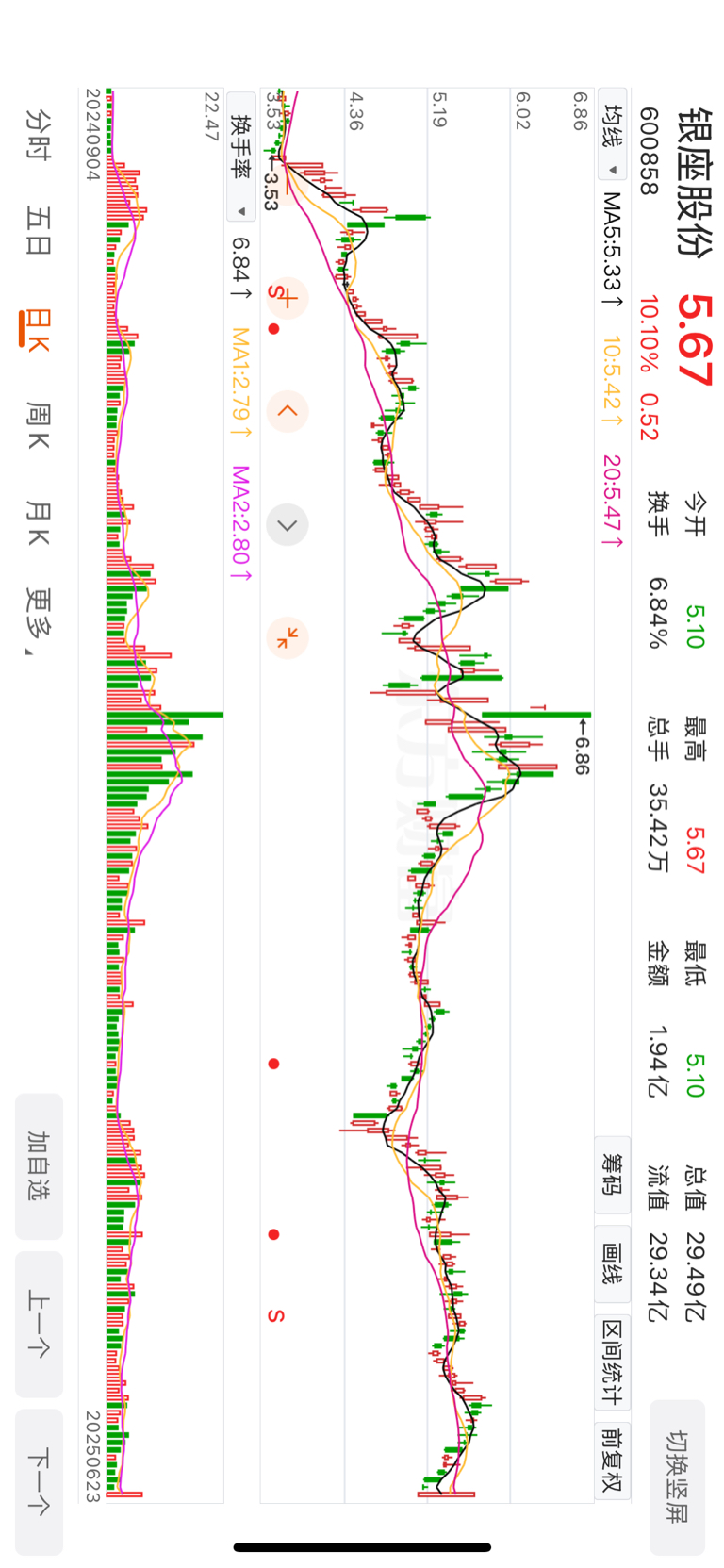
Task: Open the 前复权 adjustment option
Action: click(612, 1460)
